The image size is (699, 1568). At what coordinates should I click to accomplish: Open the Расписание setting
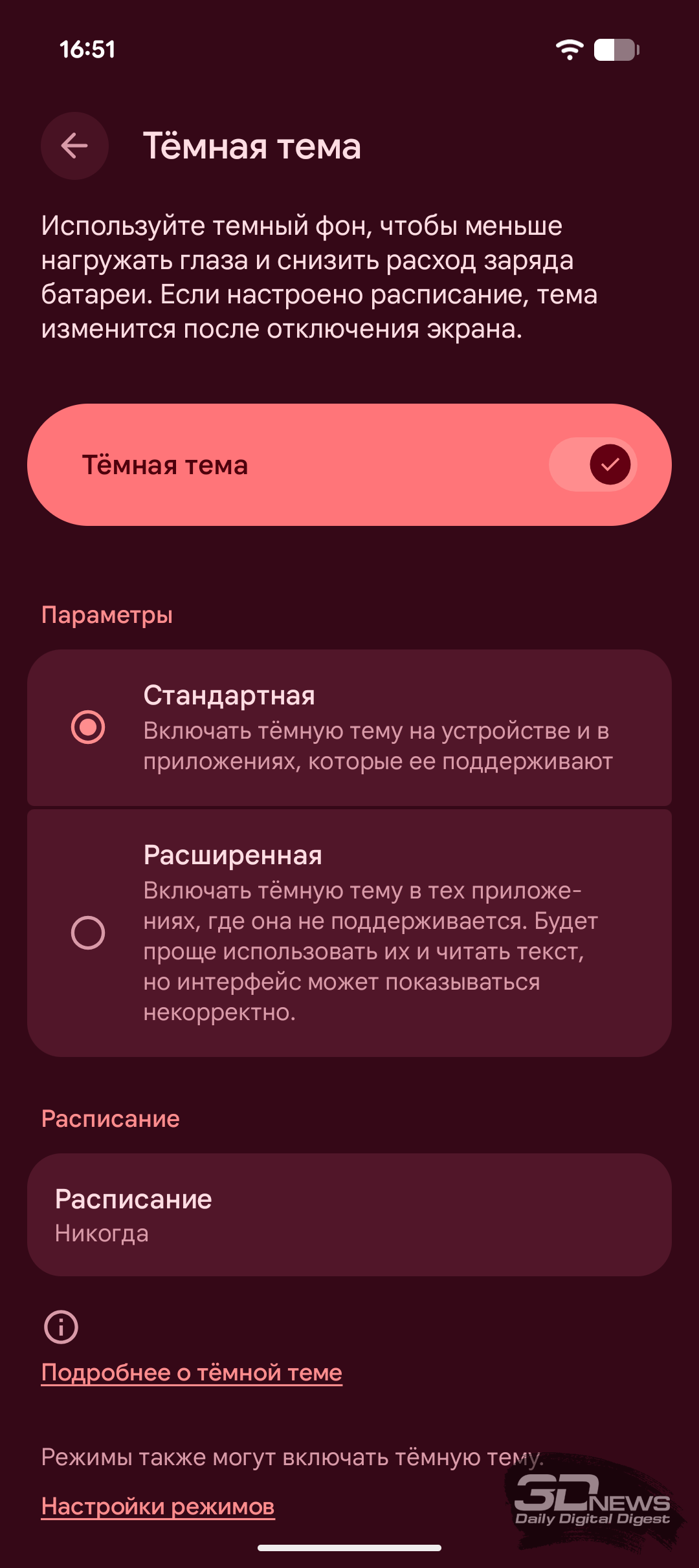[x=349, y=1215]
